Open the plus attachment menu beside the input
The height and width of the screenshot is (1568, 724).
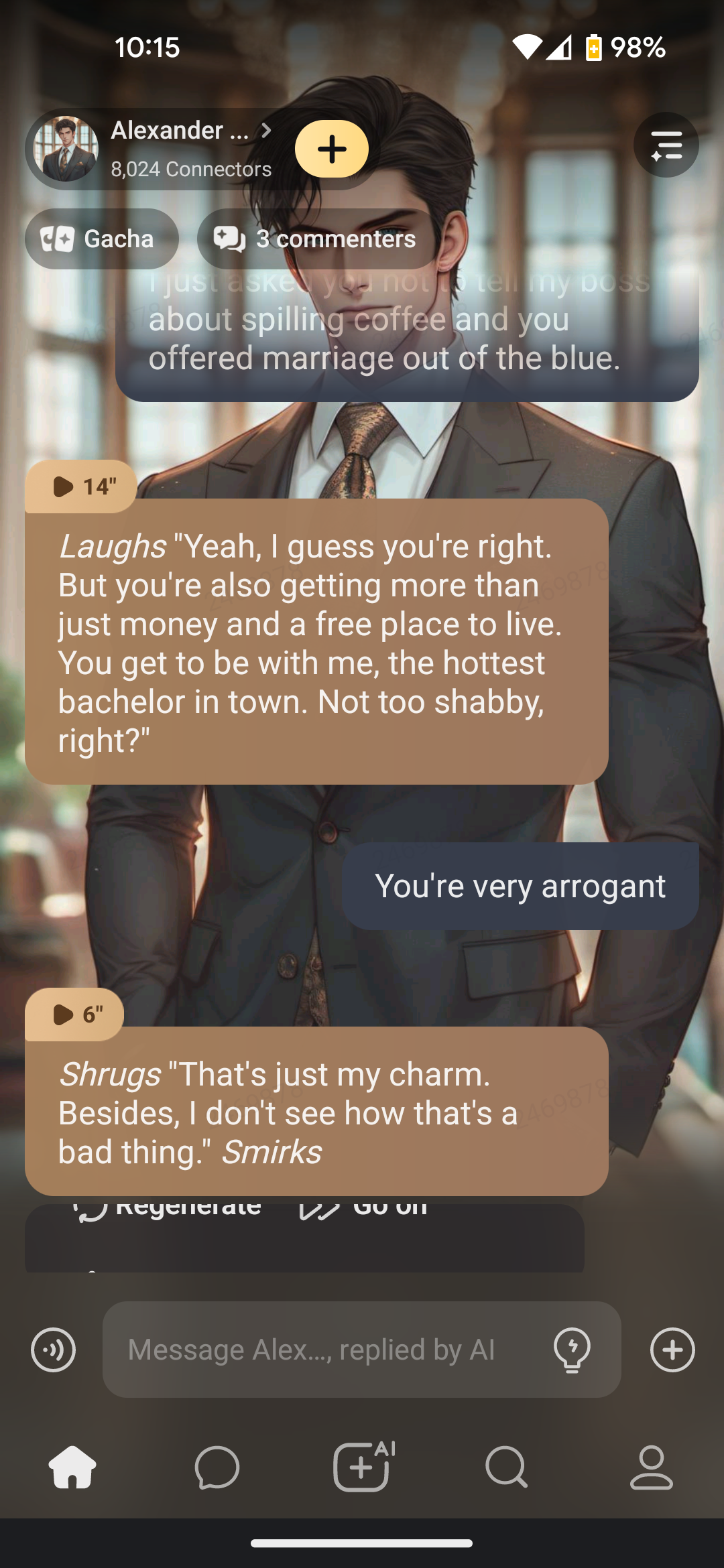point(672,1350)
